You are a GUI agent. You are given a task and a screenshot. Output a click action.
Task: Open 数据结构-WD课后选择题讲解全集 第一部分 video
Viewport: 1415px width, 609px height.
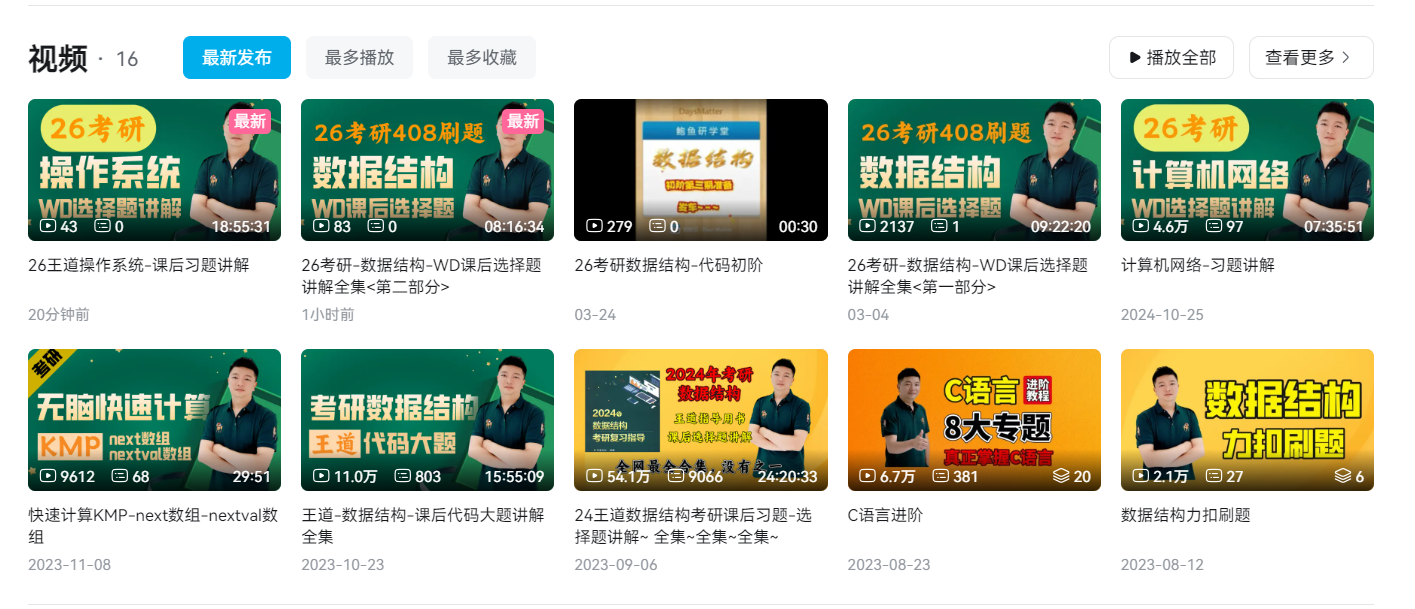pos(974,170)
